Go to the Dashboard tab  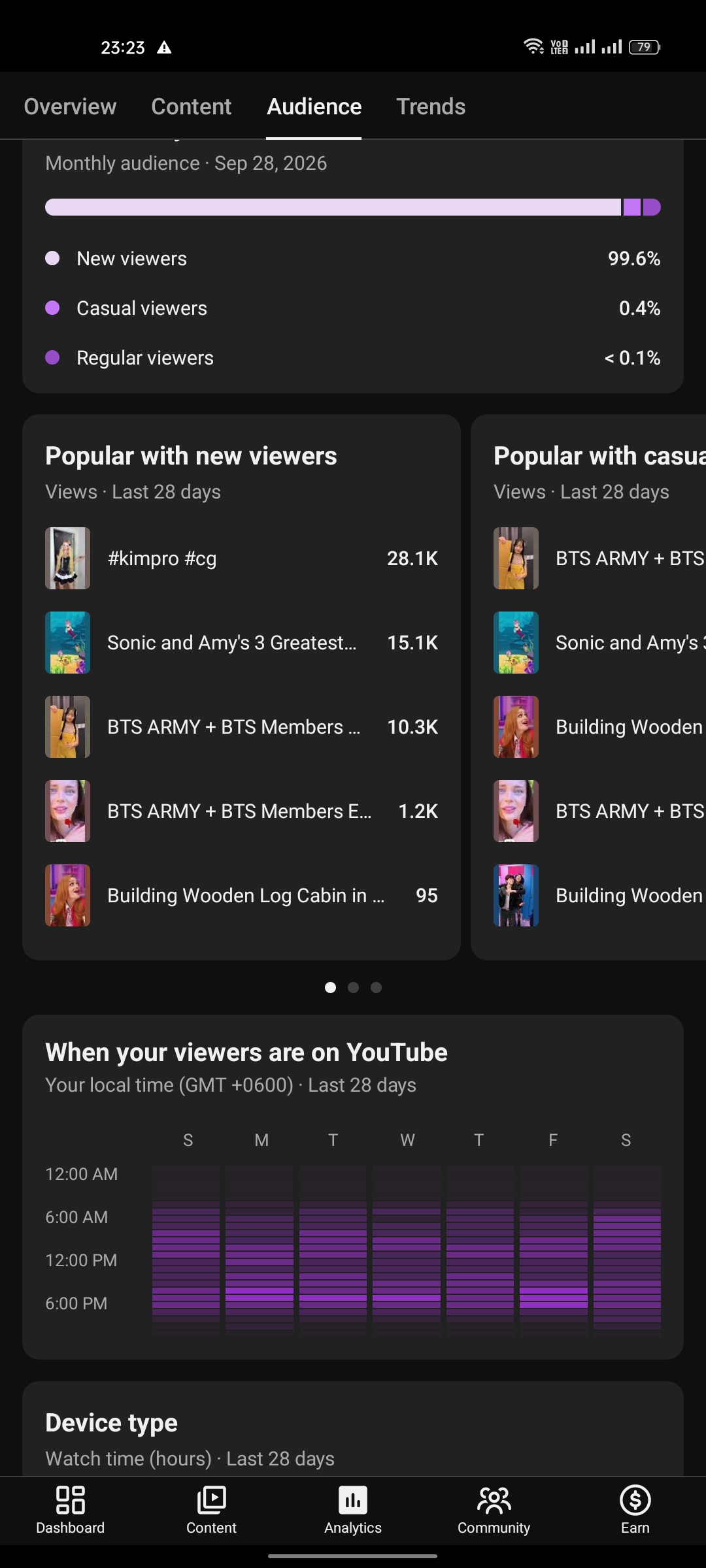click(71, 1511)
